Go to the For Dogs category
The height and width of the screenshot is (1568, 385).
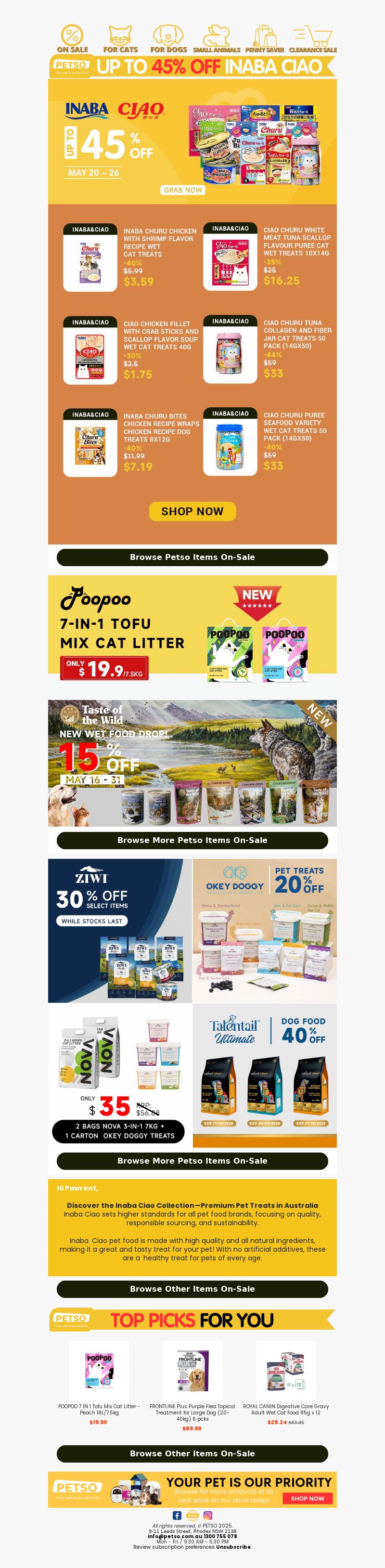168,39
